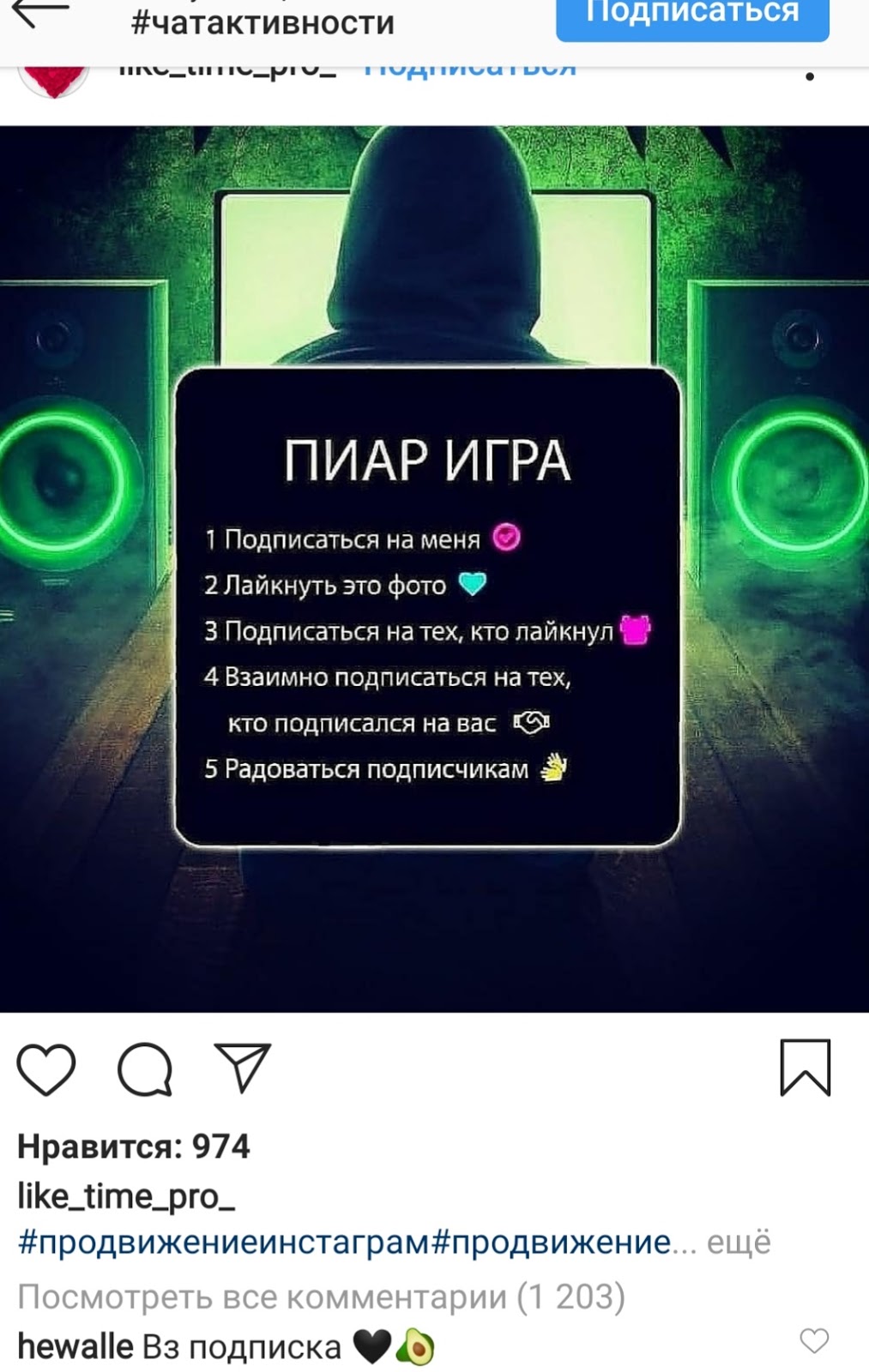Tap the blue Подписаться button for the hashtag

(691, 15)
